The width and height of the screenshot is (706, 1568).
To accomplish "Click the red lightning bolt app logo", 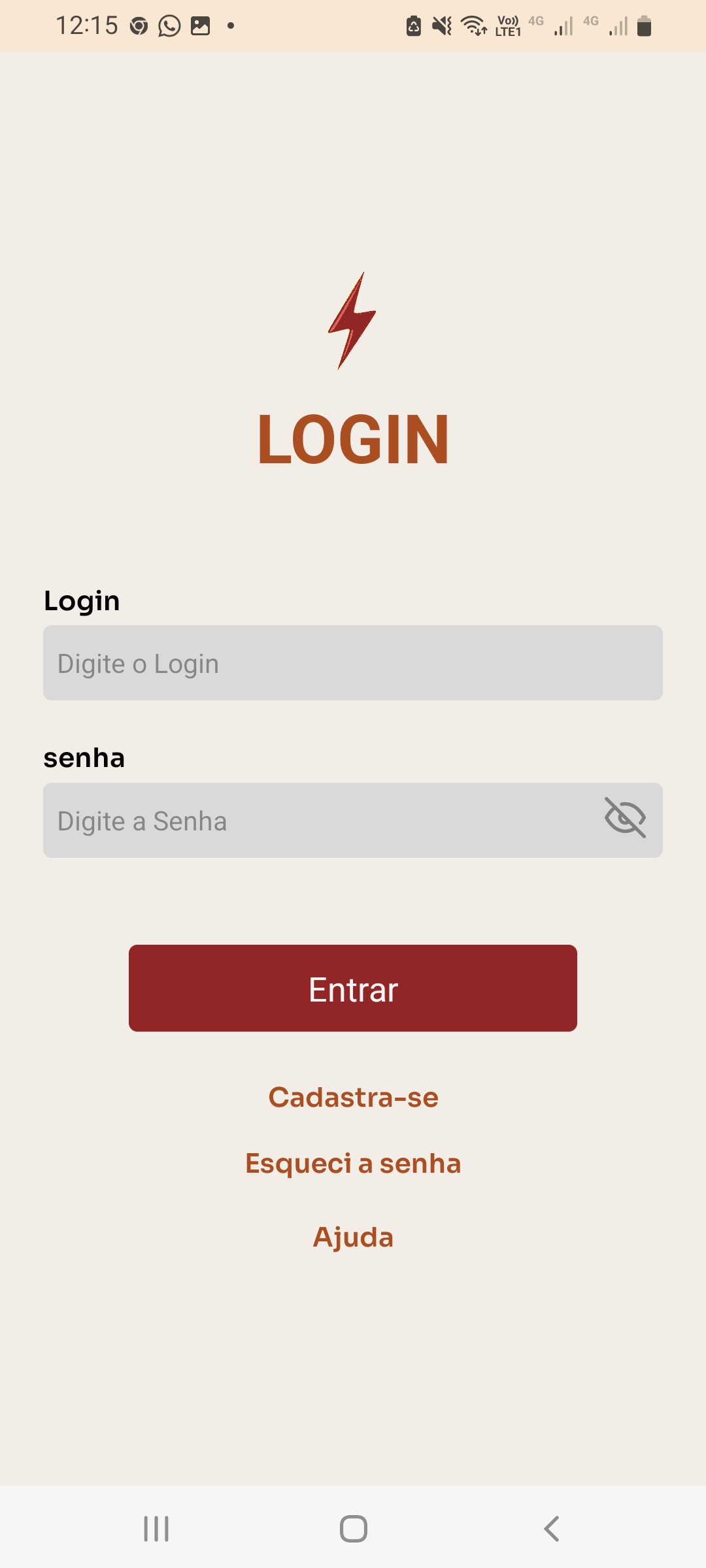I will (353, 321).
